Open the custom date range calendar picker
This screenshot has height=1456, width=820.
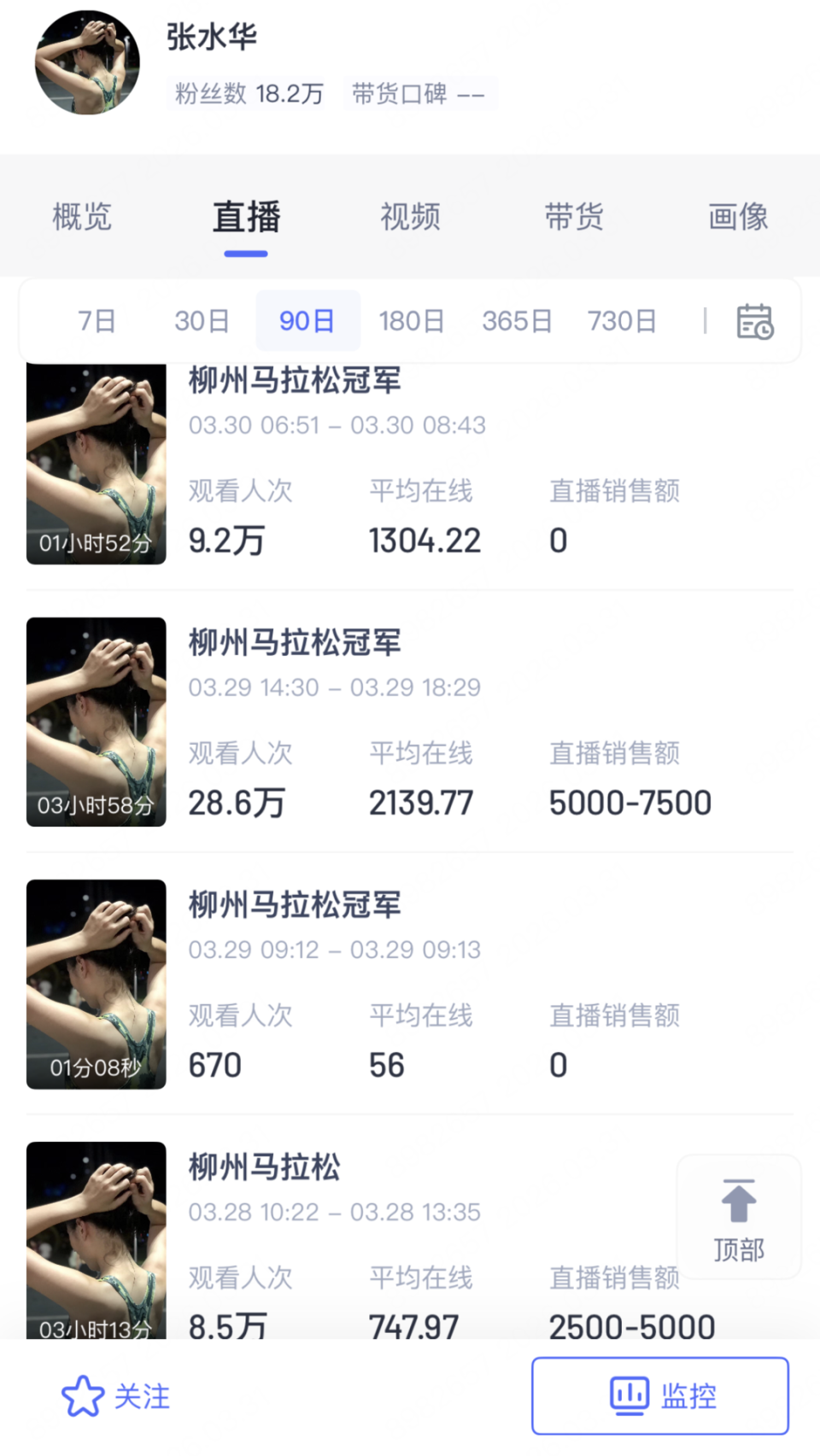(755, 321)
